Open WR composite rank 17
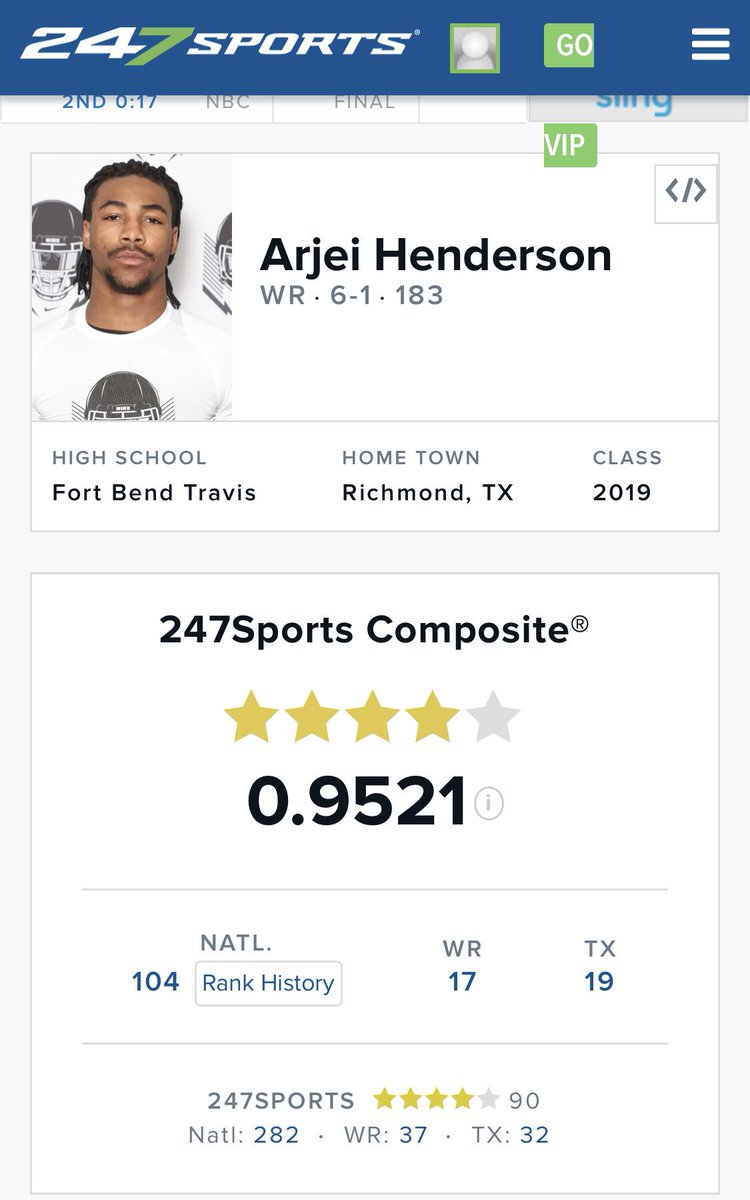The width and height of the screenshot is (750, 1200). 462,982
